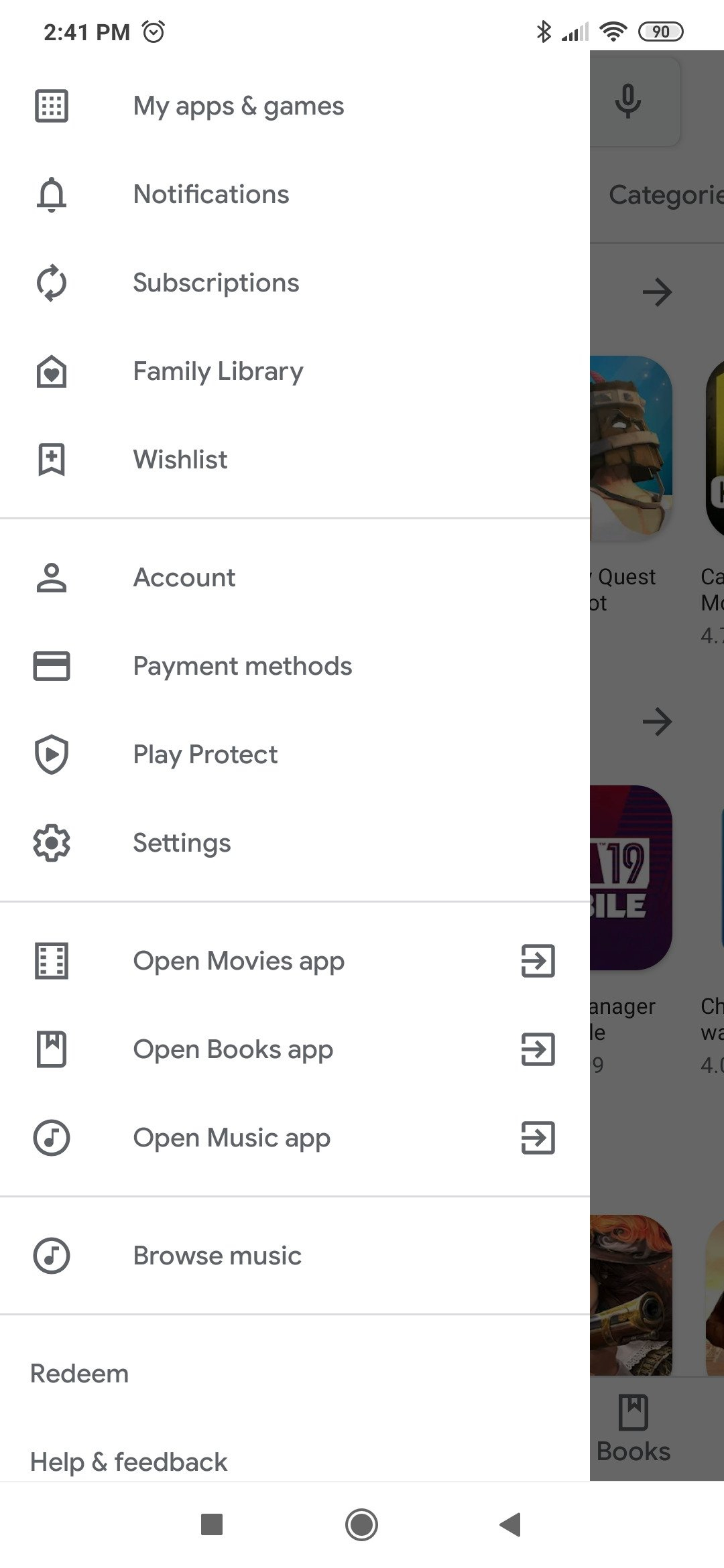Open the Play Store Settings

click(295, 843)
